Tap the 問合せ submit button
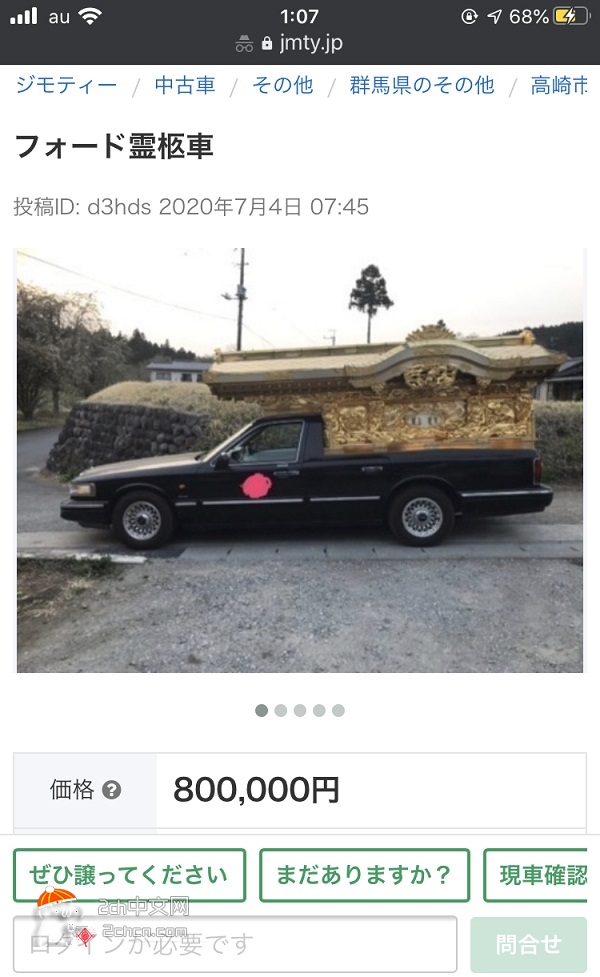 click(528, 945)
